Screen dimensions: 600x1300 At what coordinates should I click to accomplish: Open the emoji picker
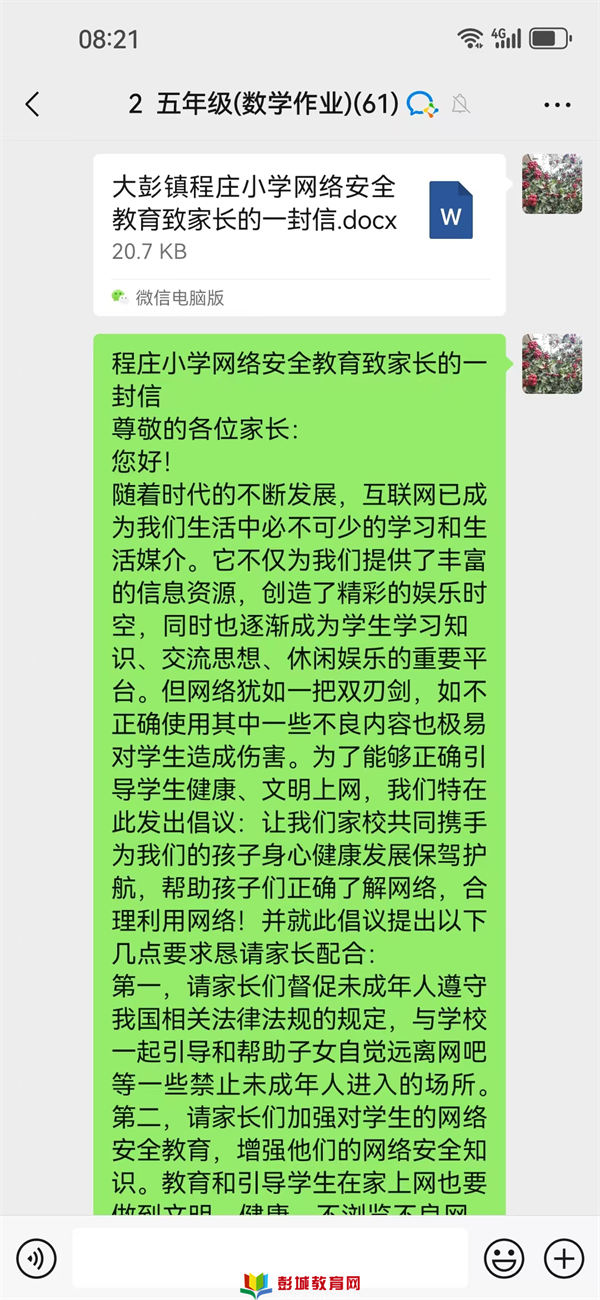click(504, 1257)
